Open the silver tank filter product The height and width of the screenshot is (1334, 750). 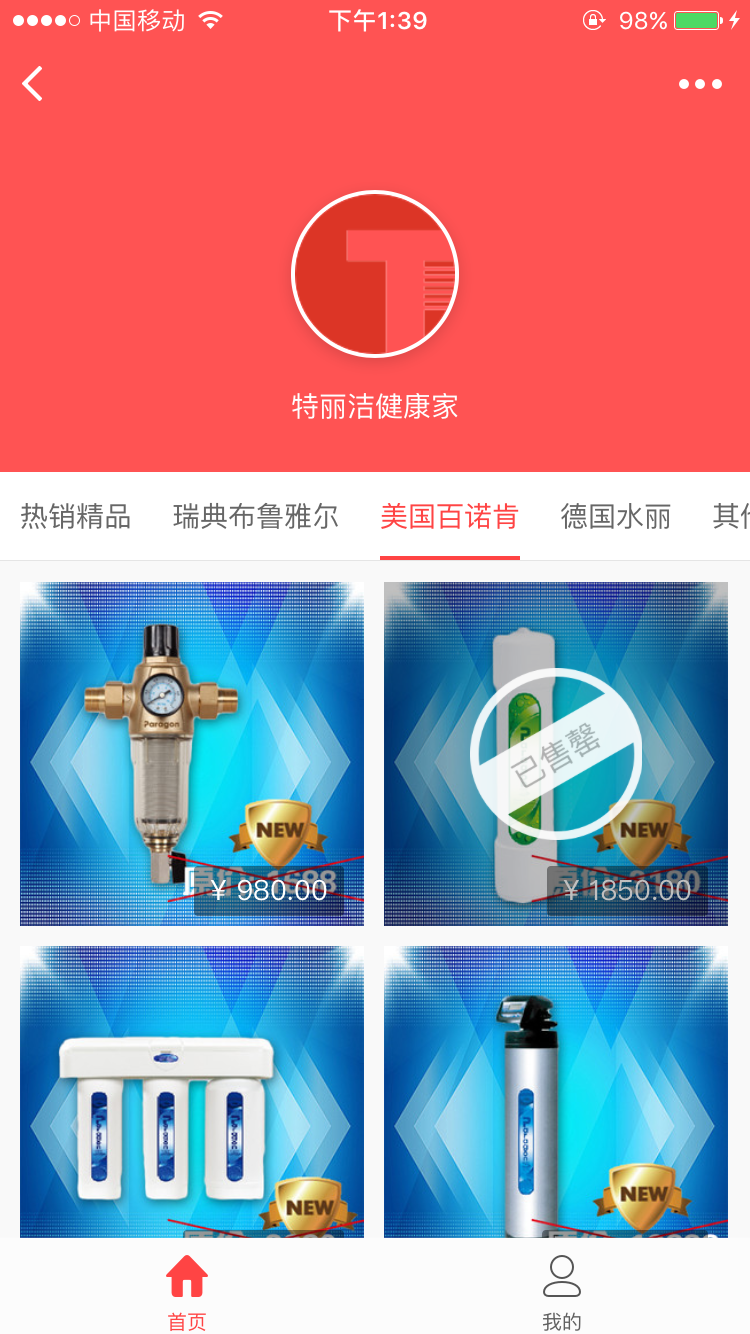(556, 1090)
